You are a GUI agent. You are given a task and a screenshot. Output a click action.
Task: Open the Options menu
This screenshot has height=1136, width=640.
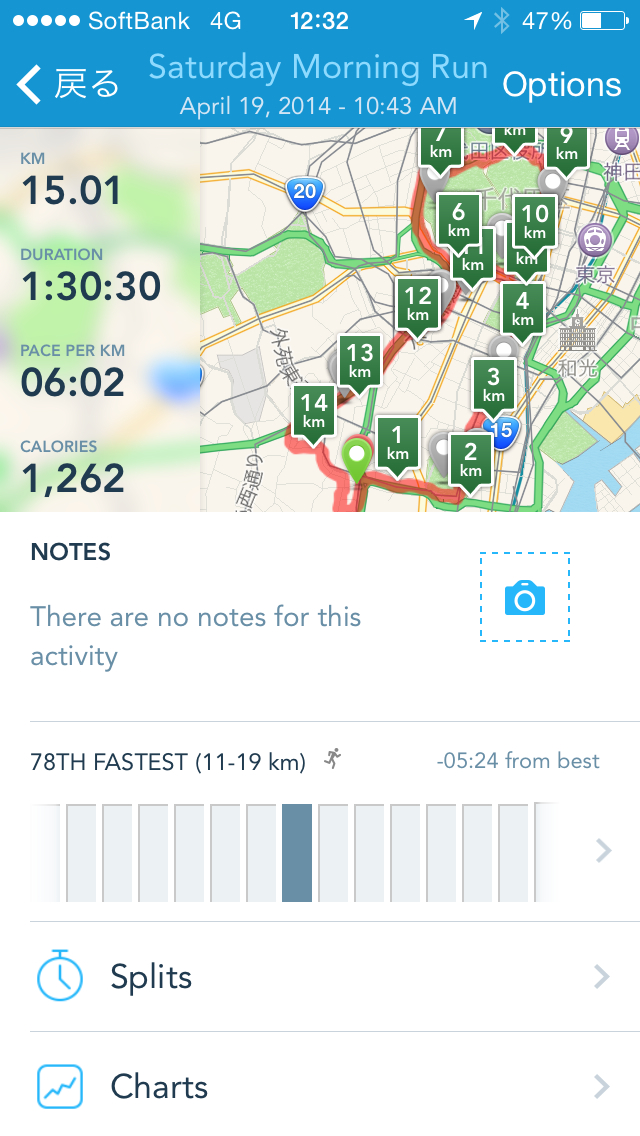(x=561, y=85)
